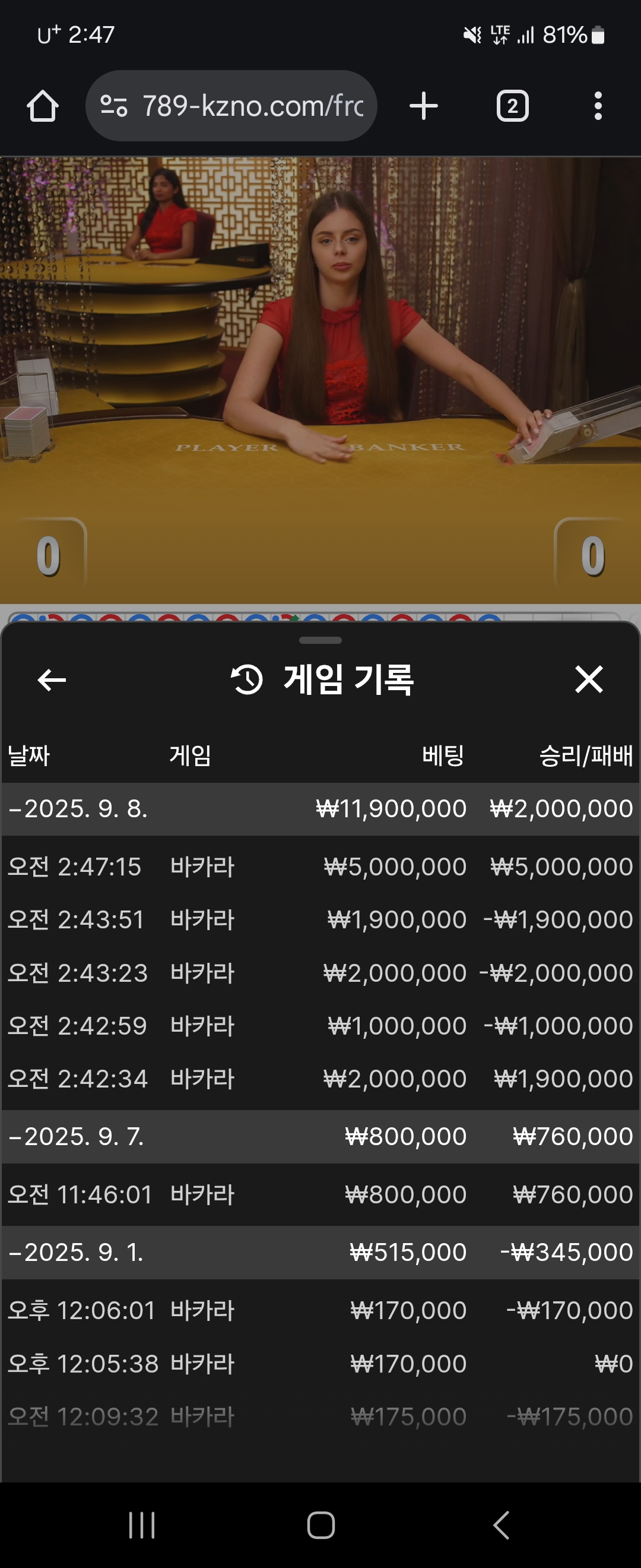Open the 오전 11:46:01 바카라 record
Image resolution: width=641 pixels, height=1568 pixels.
pos(320,1194)
